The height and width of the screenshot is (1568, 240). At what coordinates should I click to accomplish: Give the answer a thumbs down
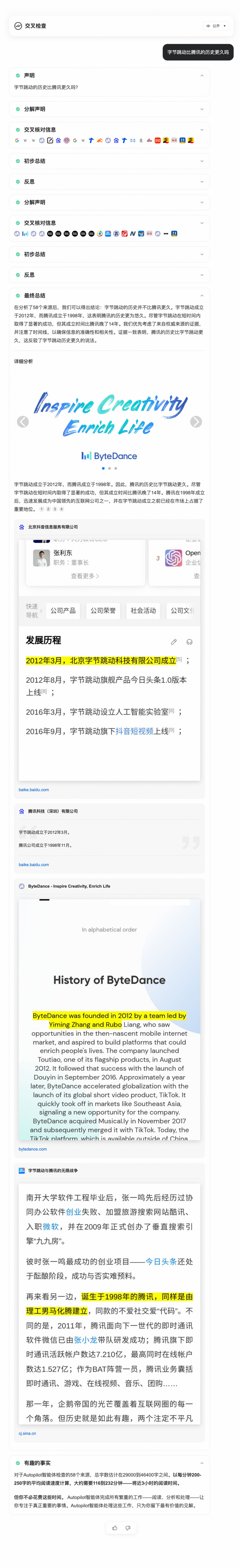(128, 1528)
